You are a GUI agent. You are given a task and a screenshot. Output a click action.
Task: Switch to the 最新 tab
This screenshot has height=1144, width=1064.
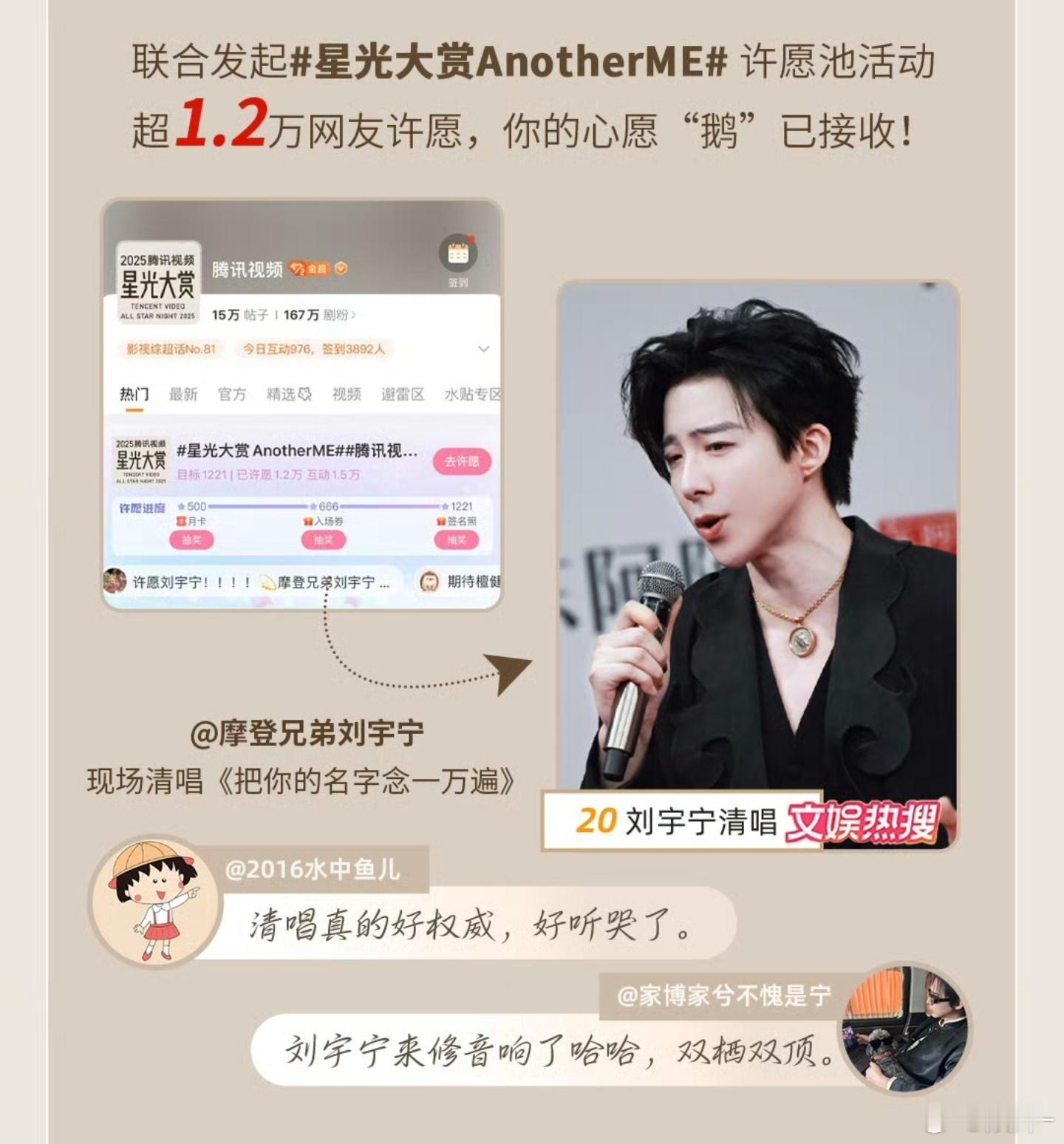pyautogui.click(x=183, y=394)
